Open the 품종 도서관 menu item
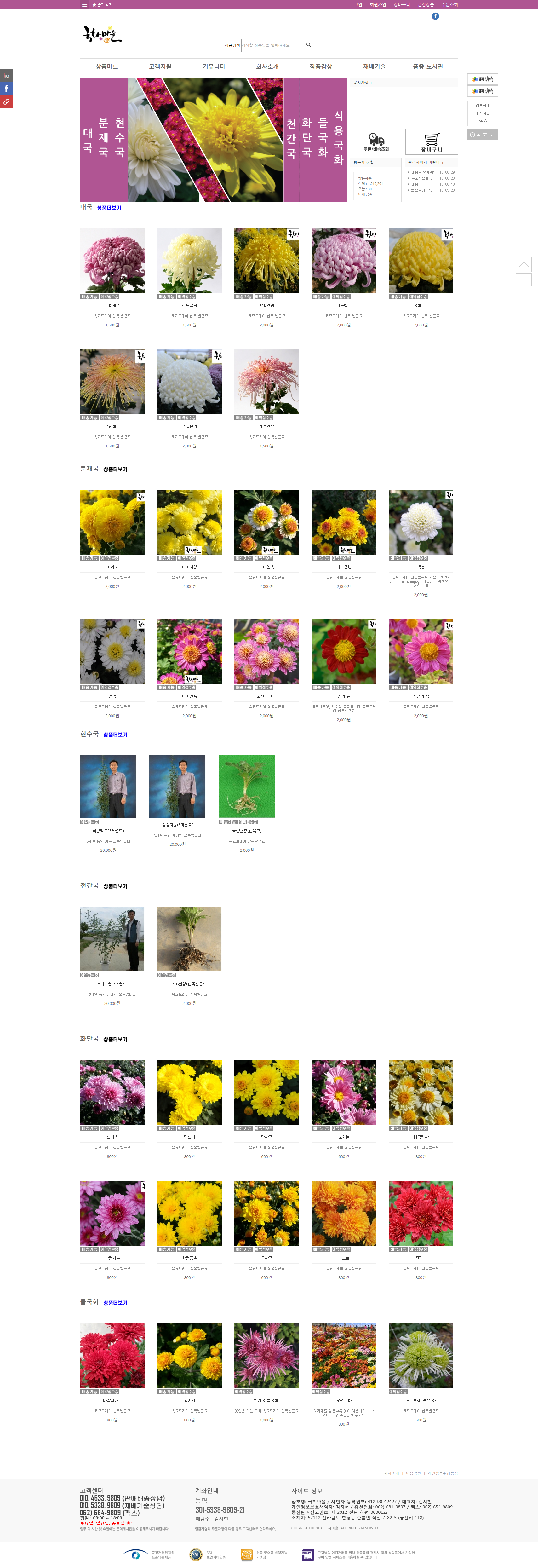Image resolution: width=538 pixels, height=1568 pixels. point(428,66)
